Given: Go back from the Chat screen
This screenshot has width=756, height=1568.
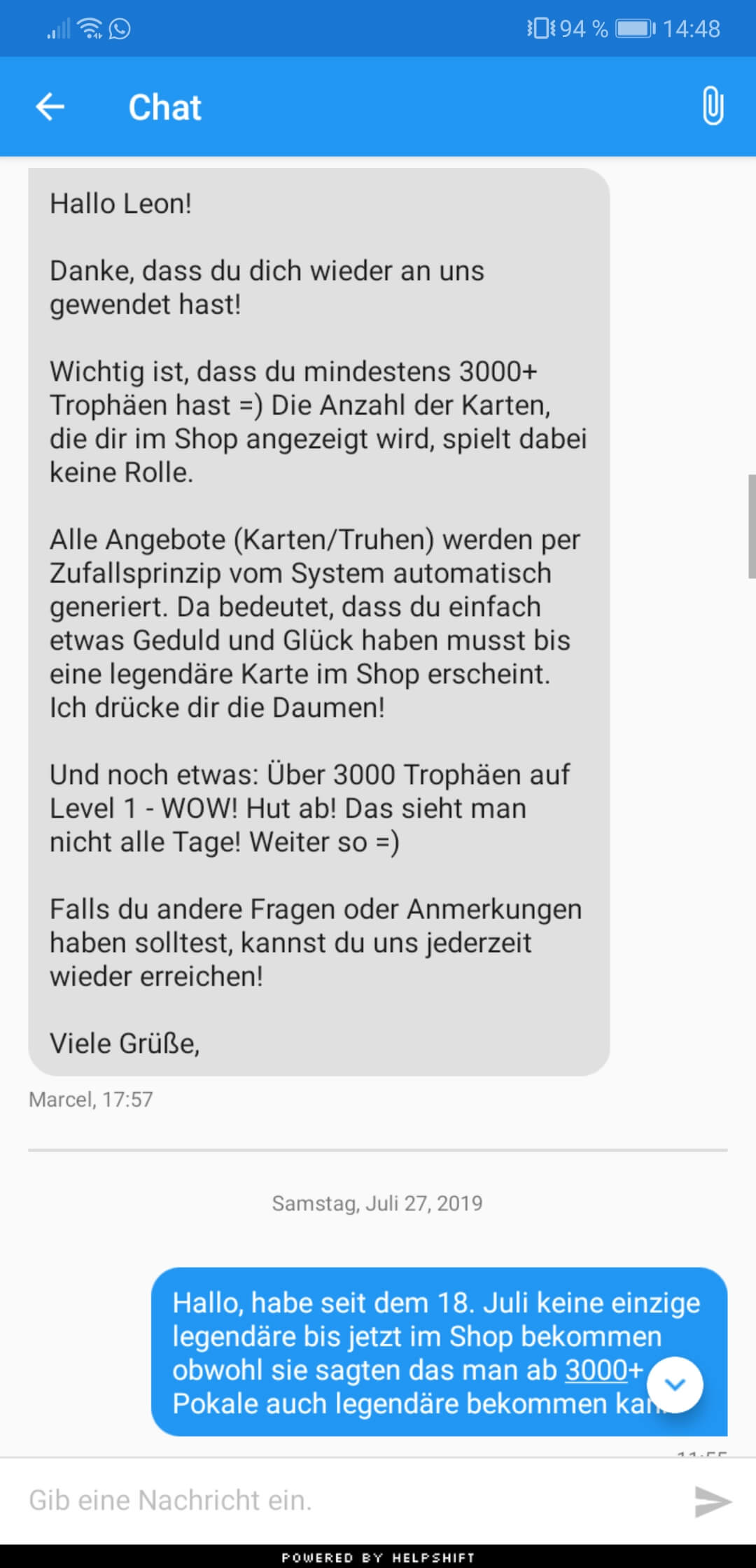Looking at the screenshot, I should pyautogui.click(x=50, y=107).
